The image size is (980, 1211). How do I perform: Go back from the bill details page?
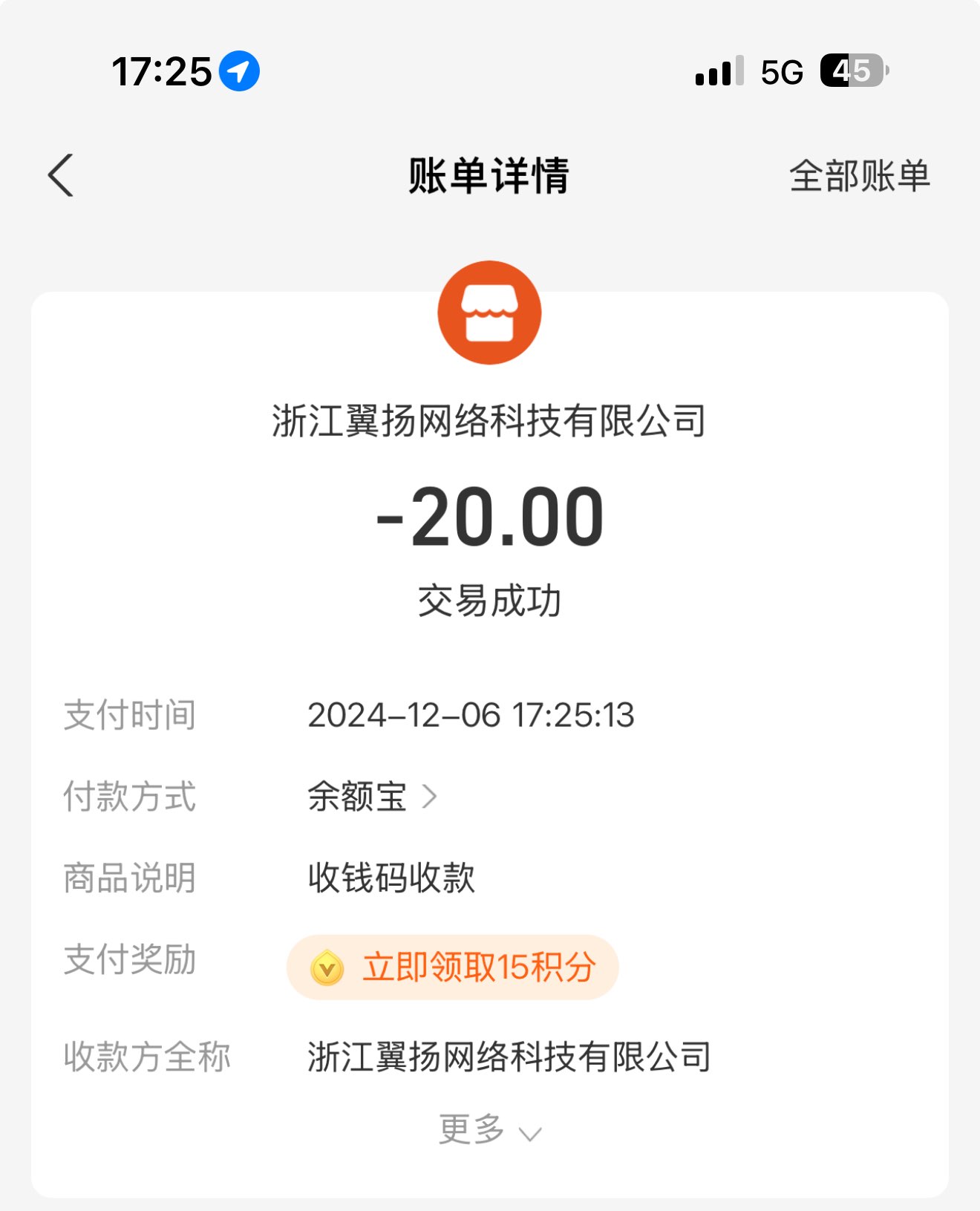(x=61, y=176)
